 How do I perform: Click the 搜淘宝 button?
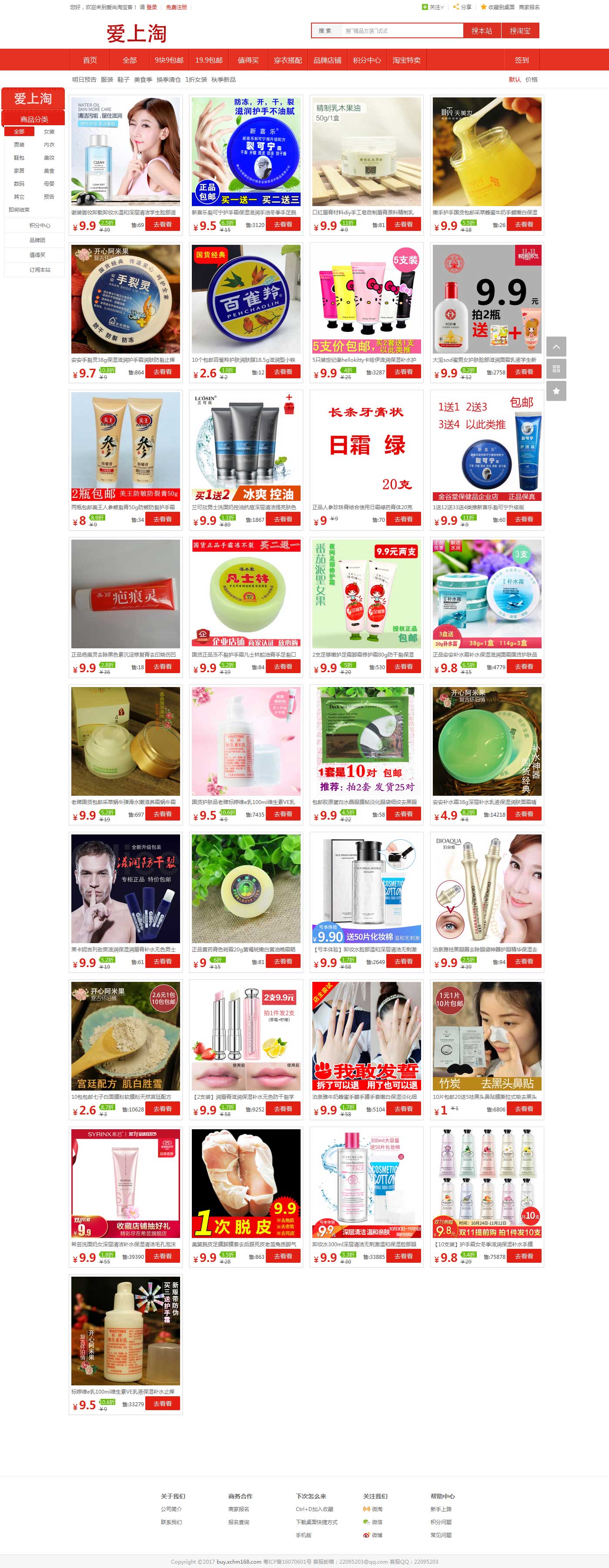coord(520,30)
